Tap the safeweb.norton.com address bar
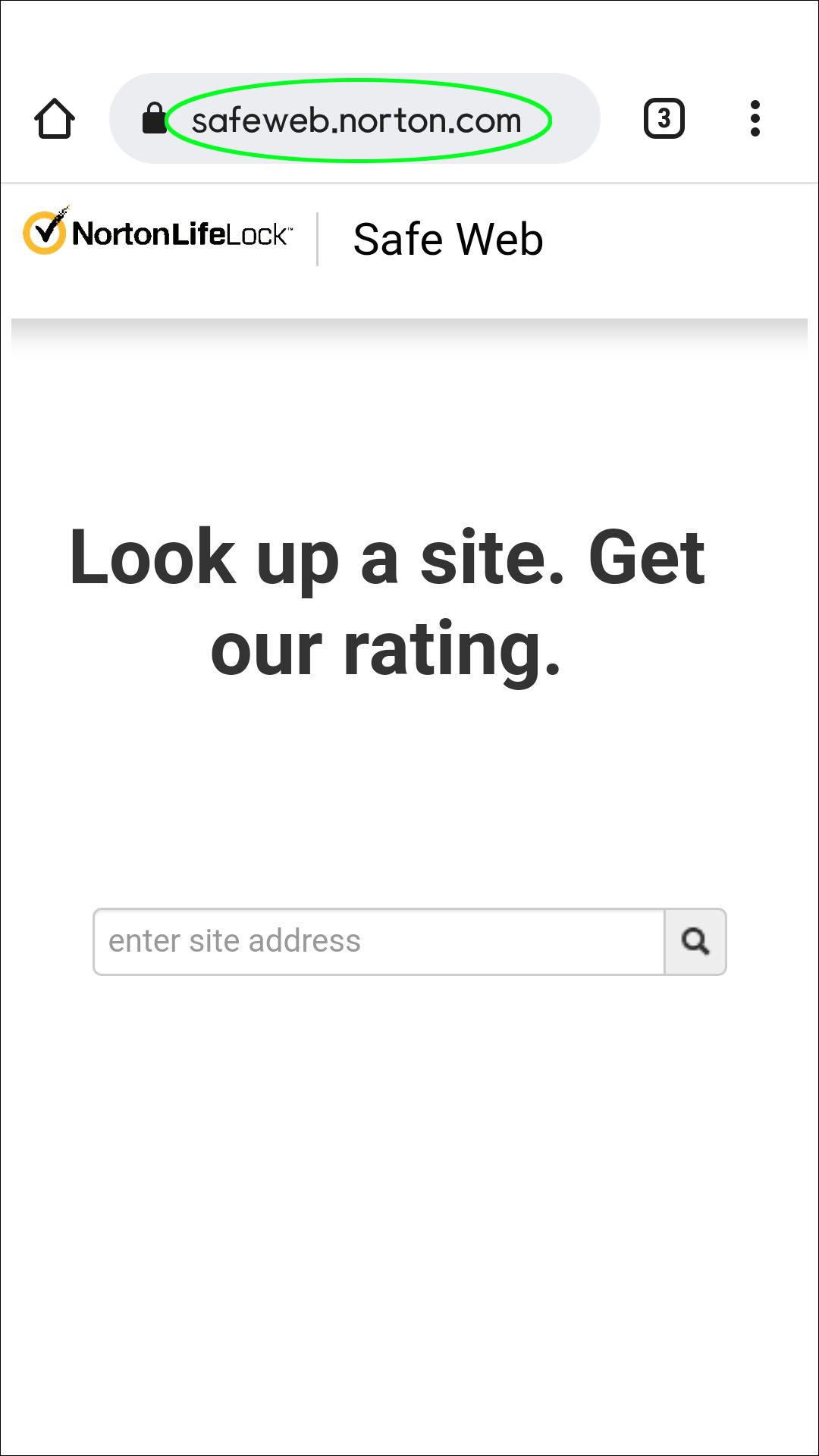Viewport: 819px width, 1456px height. click(x=356, y=120)
